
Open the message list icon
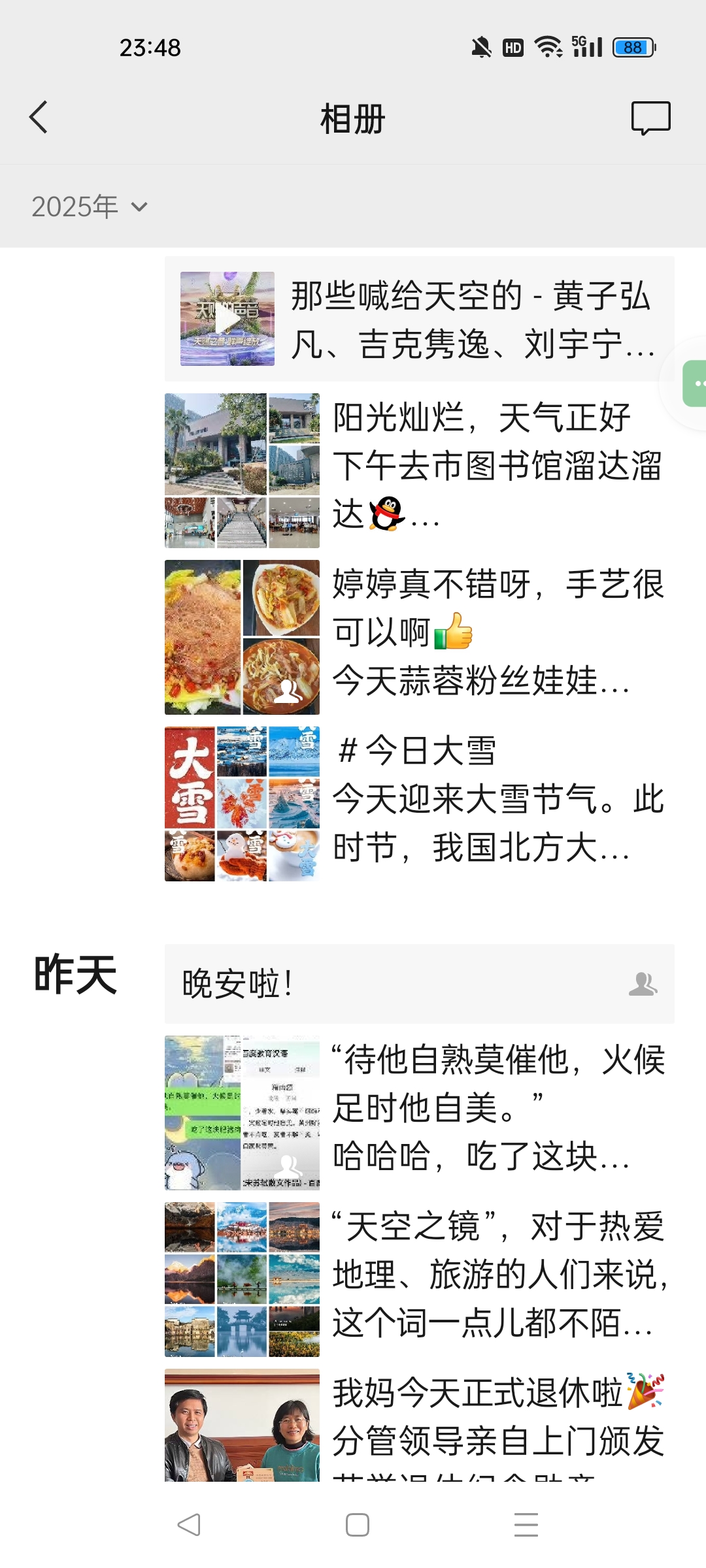pos(650,118)
